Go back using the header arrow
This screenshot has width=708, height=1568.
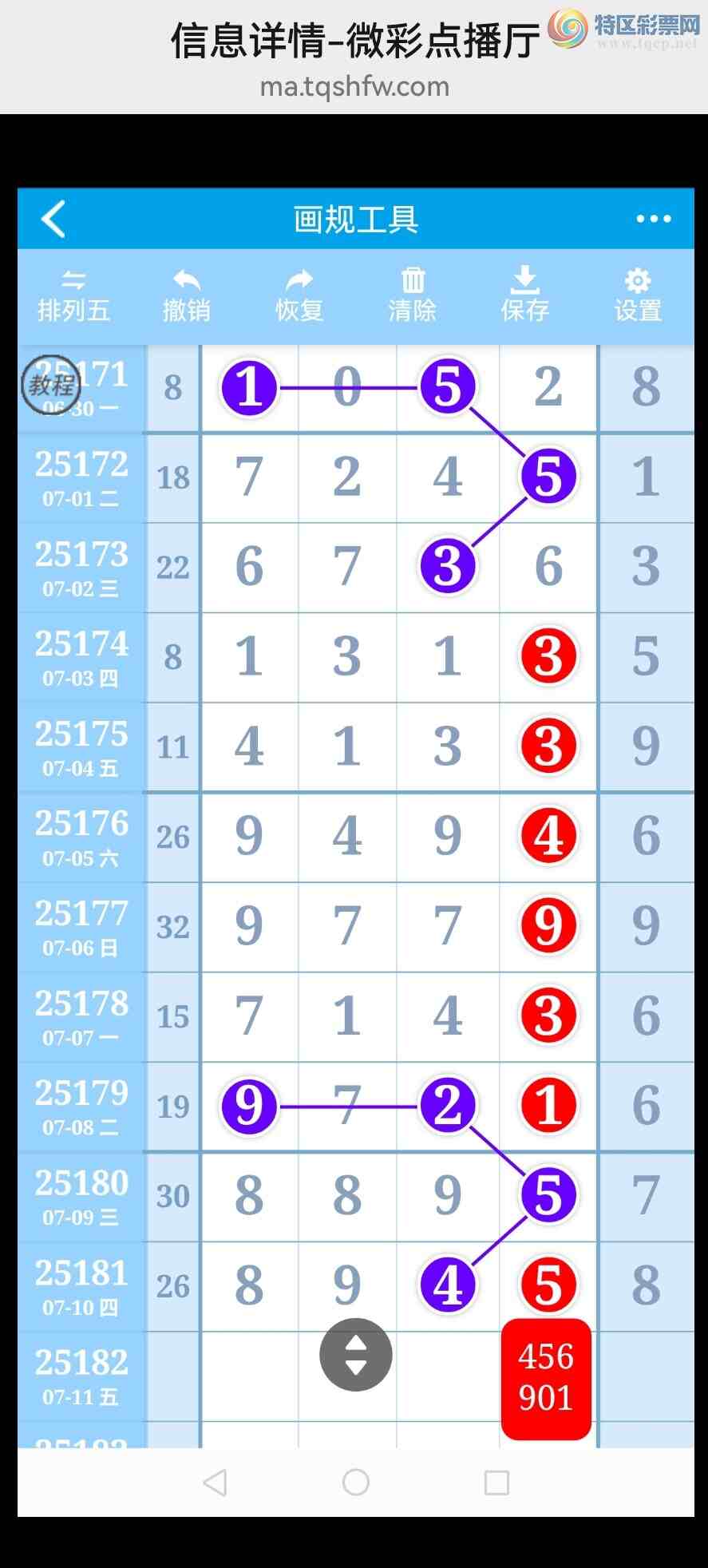(53, 219)
